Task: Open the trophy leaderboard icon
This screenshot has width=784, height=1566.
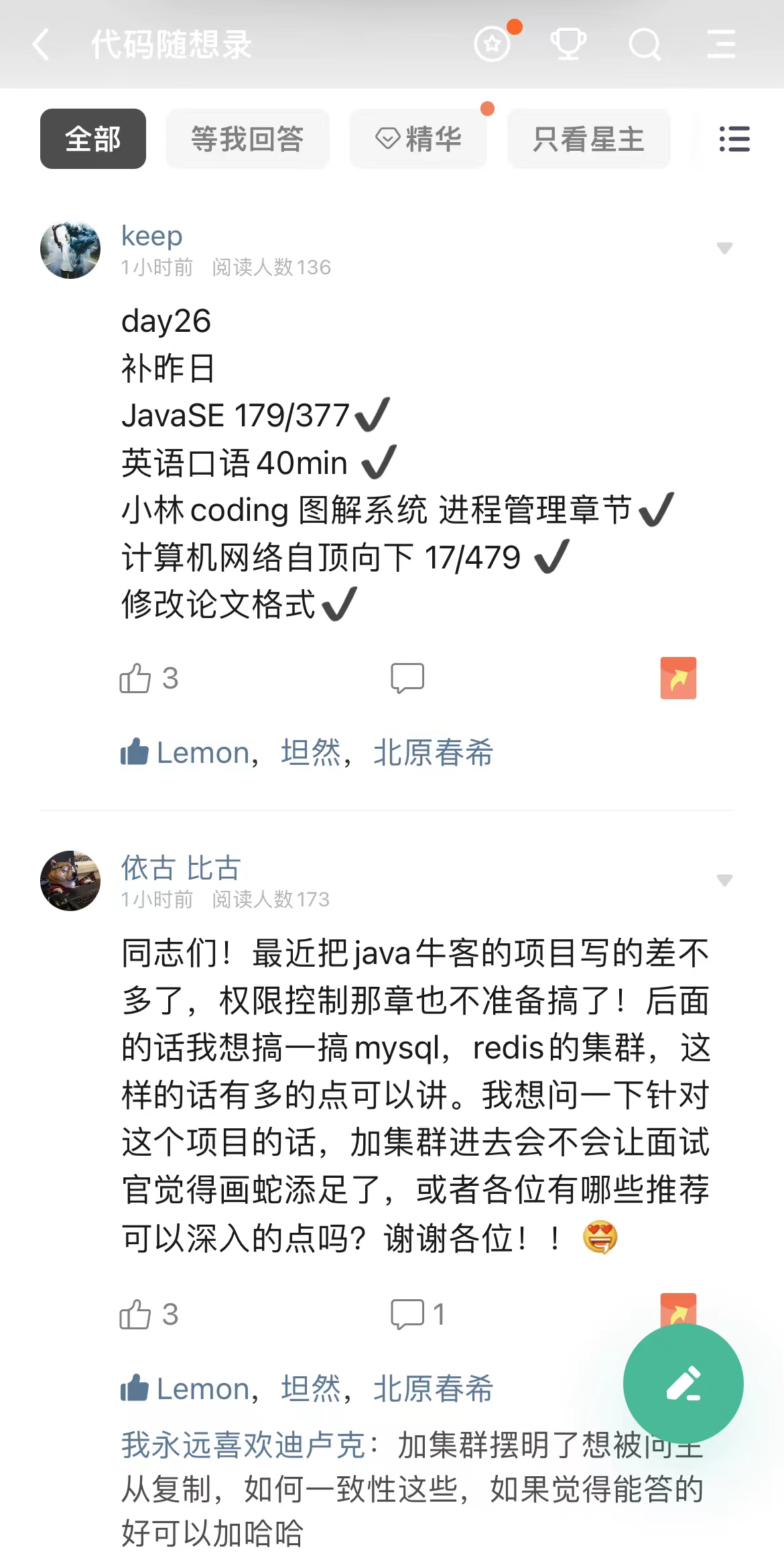Action: [x=568, y=45]
